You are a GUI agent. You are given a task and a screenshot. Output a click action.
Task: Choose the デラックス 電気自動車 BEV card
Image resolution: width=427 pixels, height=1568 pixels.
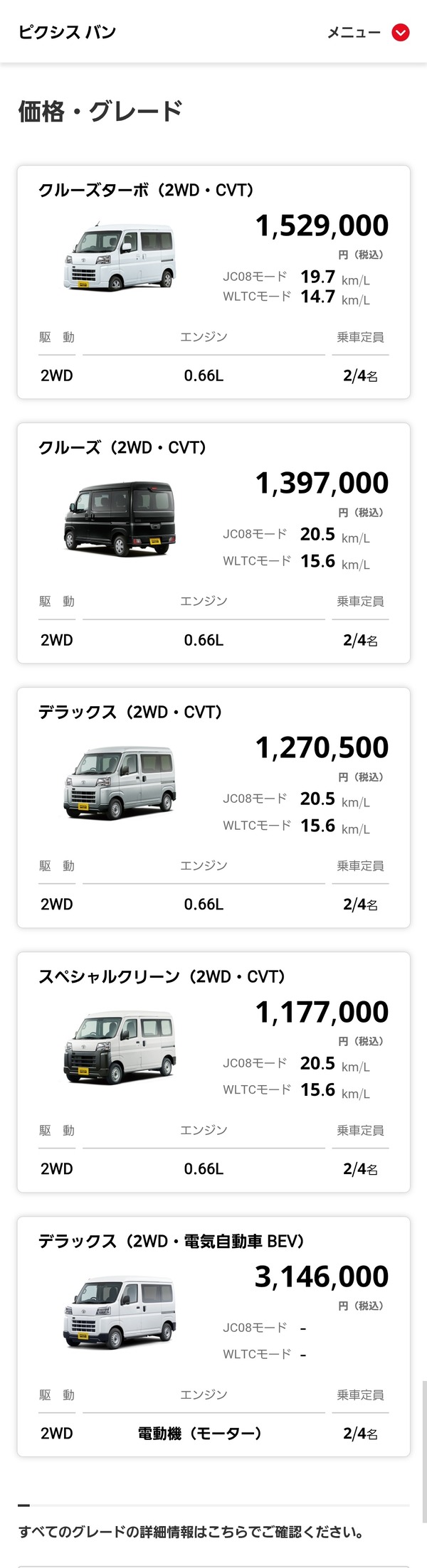(x=213, y=1336)
